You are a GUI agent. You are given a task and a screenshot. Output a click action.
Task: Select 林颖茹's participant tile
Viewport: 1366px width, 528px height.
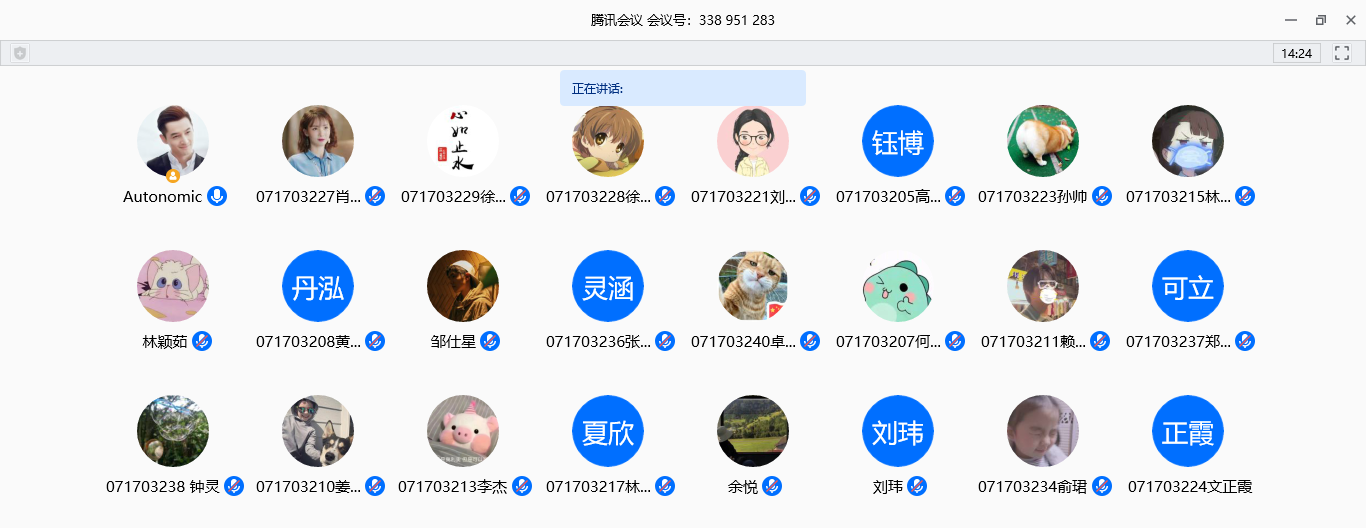point(173,286)
